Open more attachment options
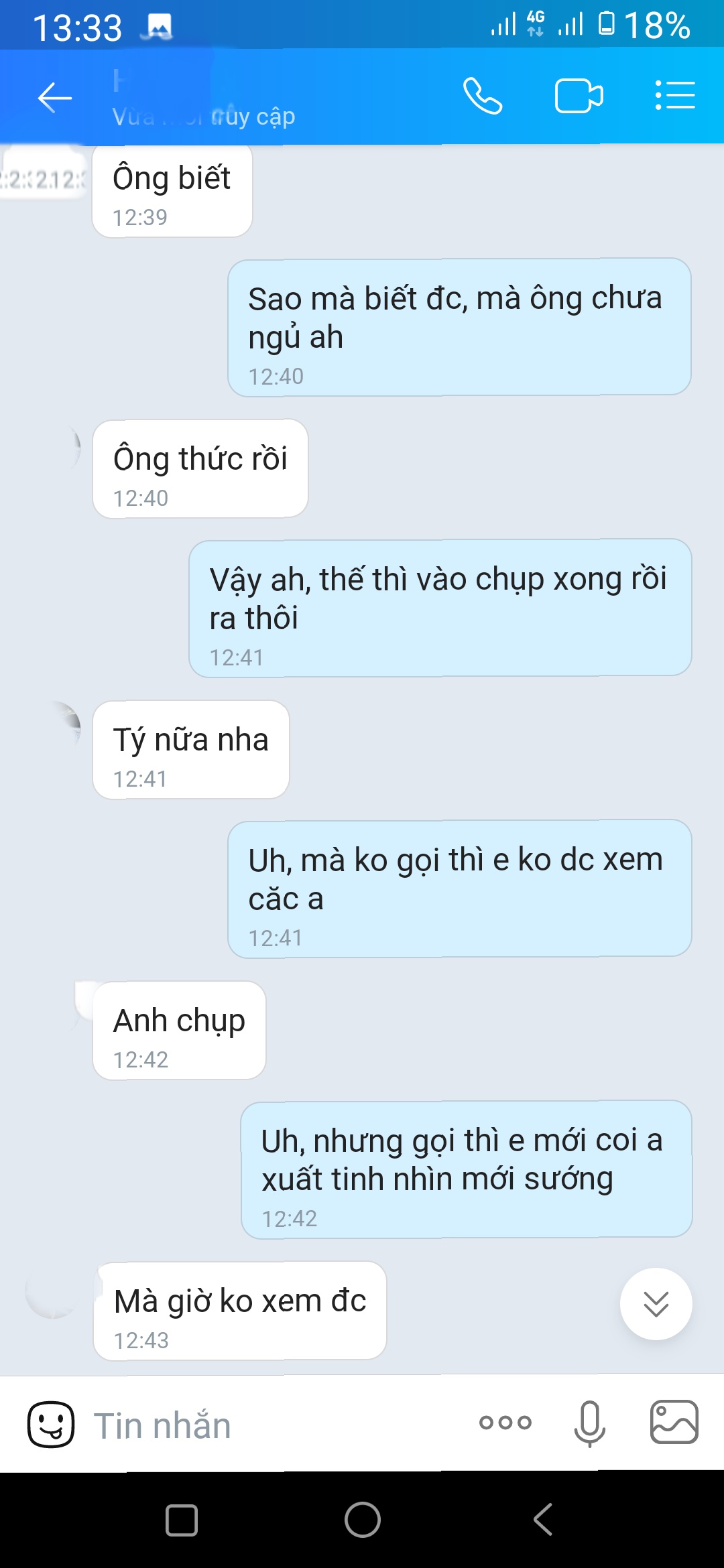Viewport: 724px width, 1568px height. (505, 1423)
